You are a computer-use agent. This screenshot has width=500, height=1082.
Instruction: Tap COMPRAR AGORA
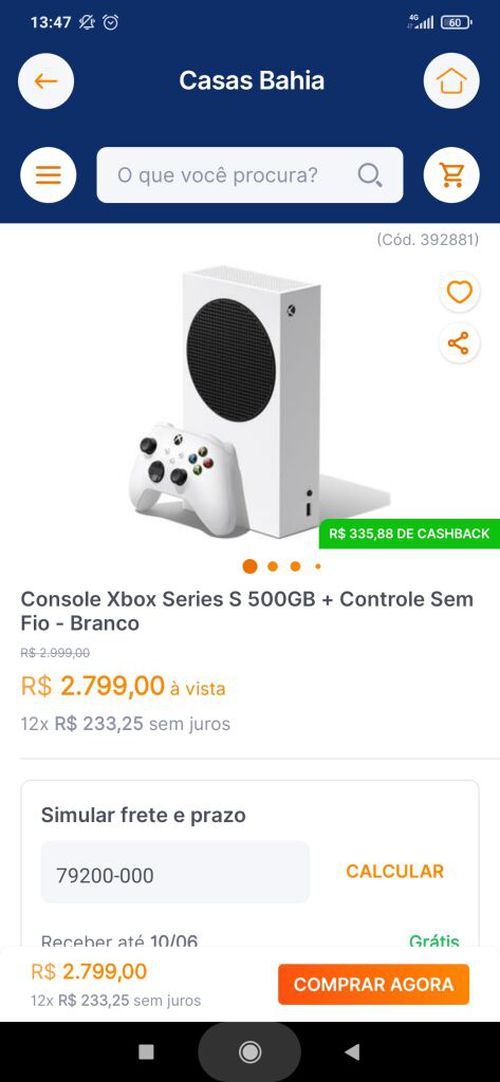(373, 984)
